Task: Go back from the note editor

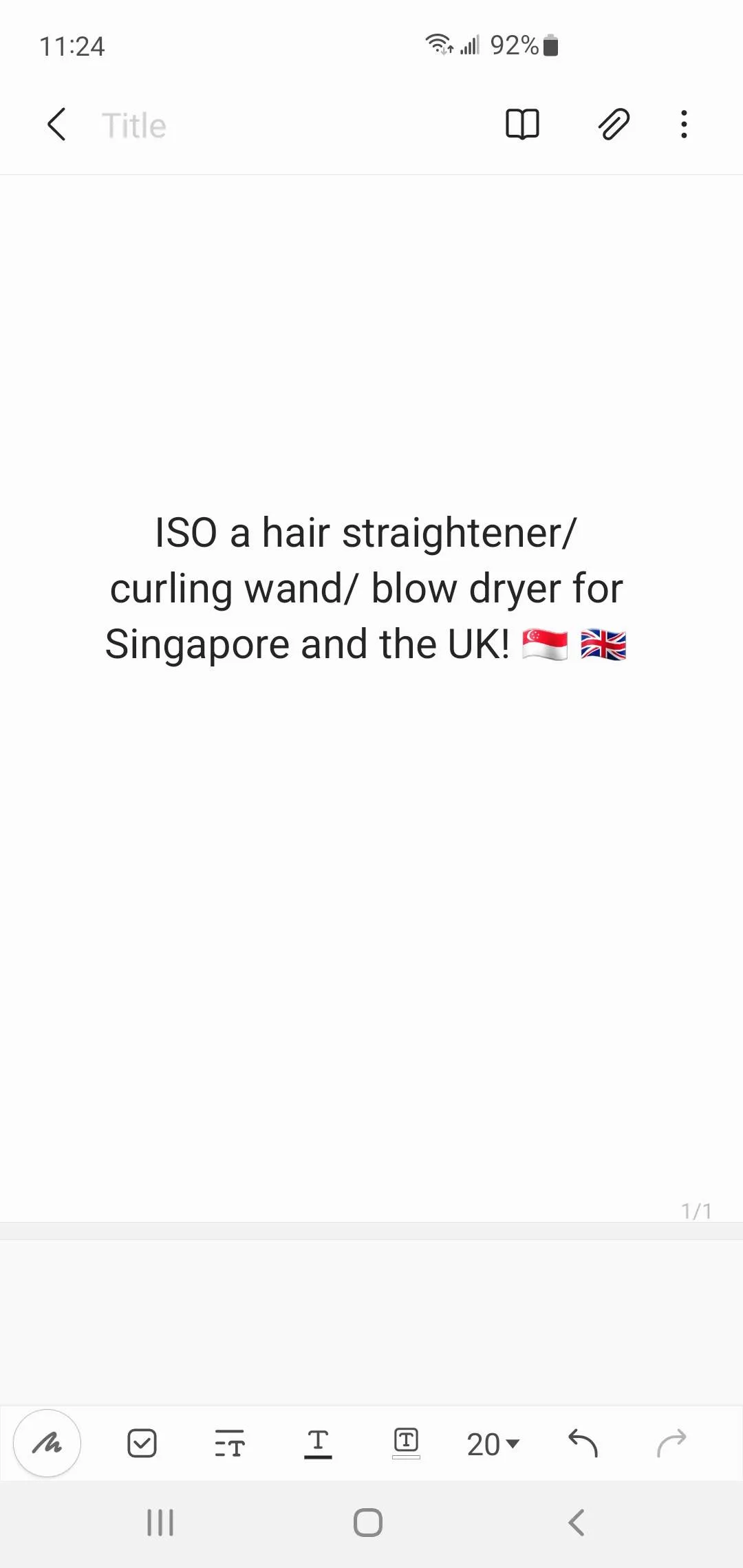Action: 56,124
